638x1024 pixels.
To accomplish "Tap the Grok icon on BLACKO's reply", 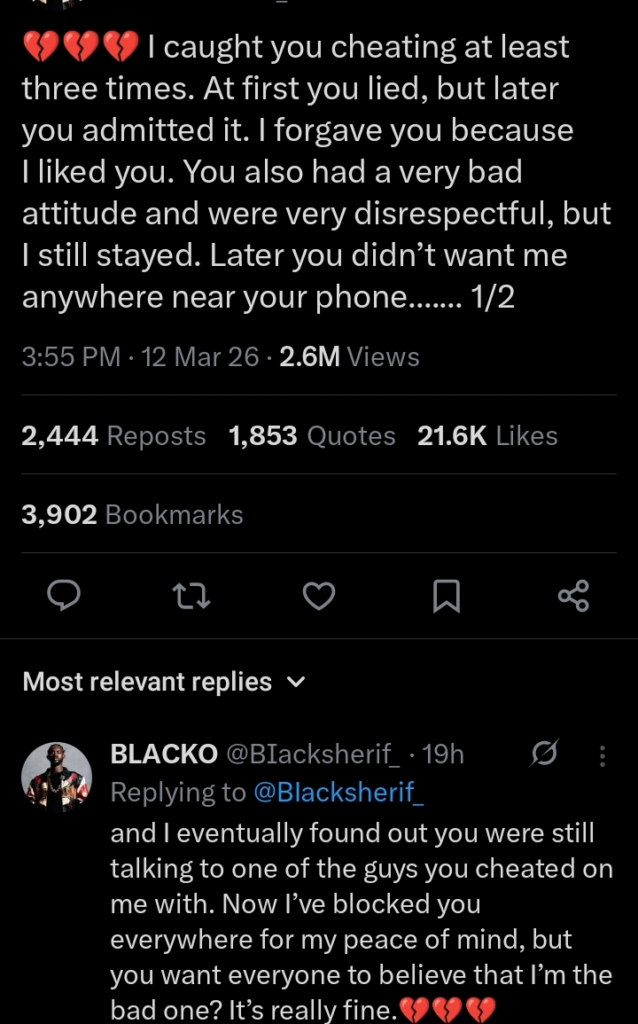I will pyautogui.click(x=546, y=755).
